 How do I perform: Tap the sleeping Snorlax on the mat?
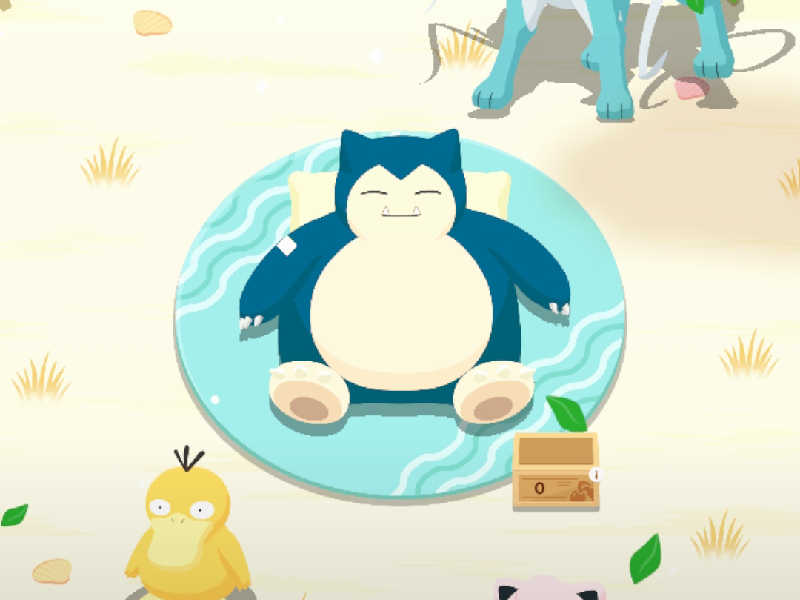tap(402, 290)
